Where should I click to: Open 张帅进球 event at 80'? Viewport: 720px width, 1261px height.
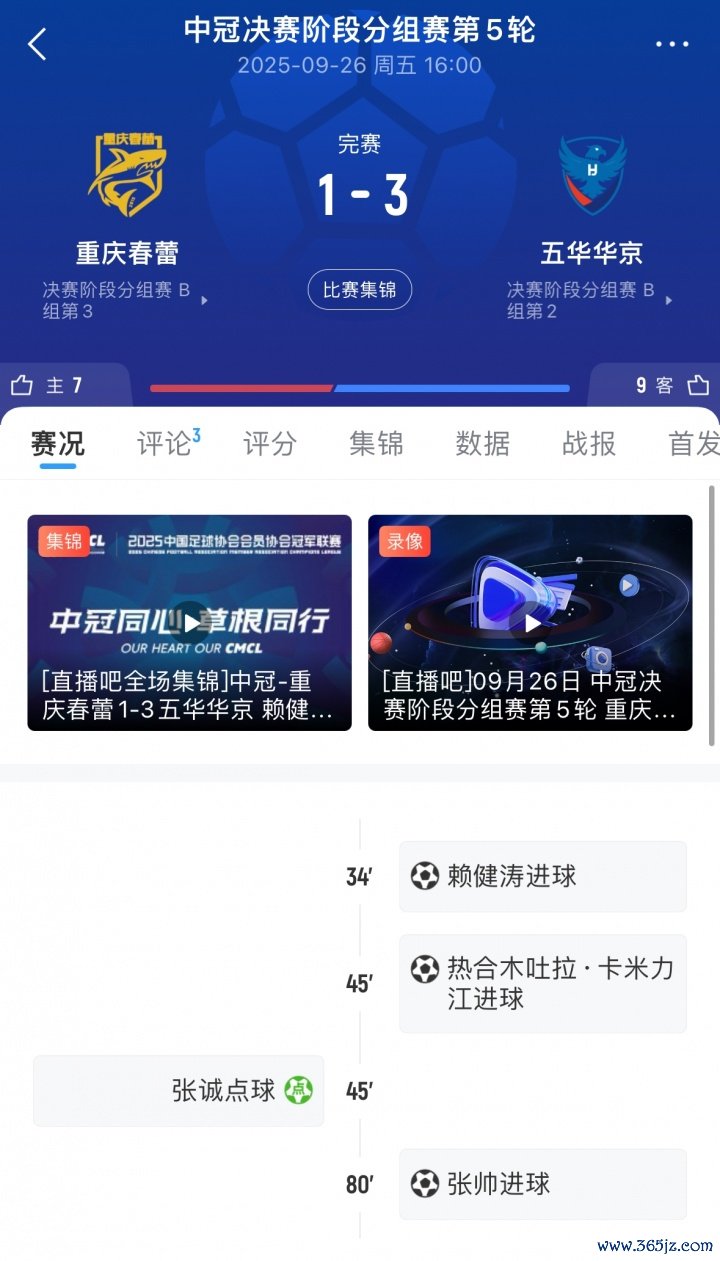click(x=542, y=1184)
